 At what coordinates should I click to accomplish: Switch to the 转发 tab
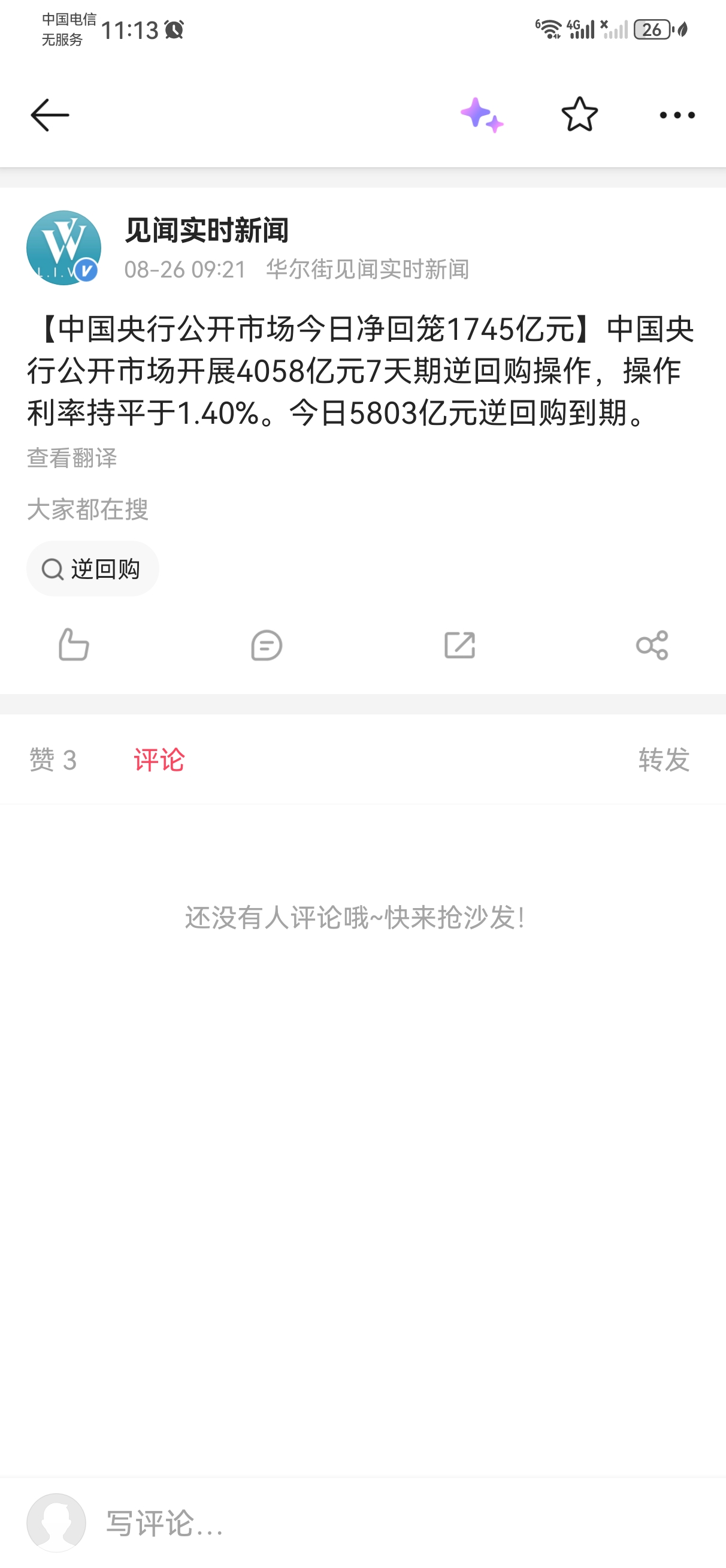663,759
